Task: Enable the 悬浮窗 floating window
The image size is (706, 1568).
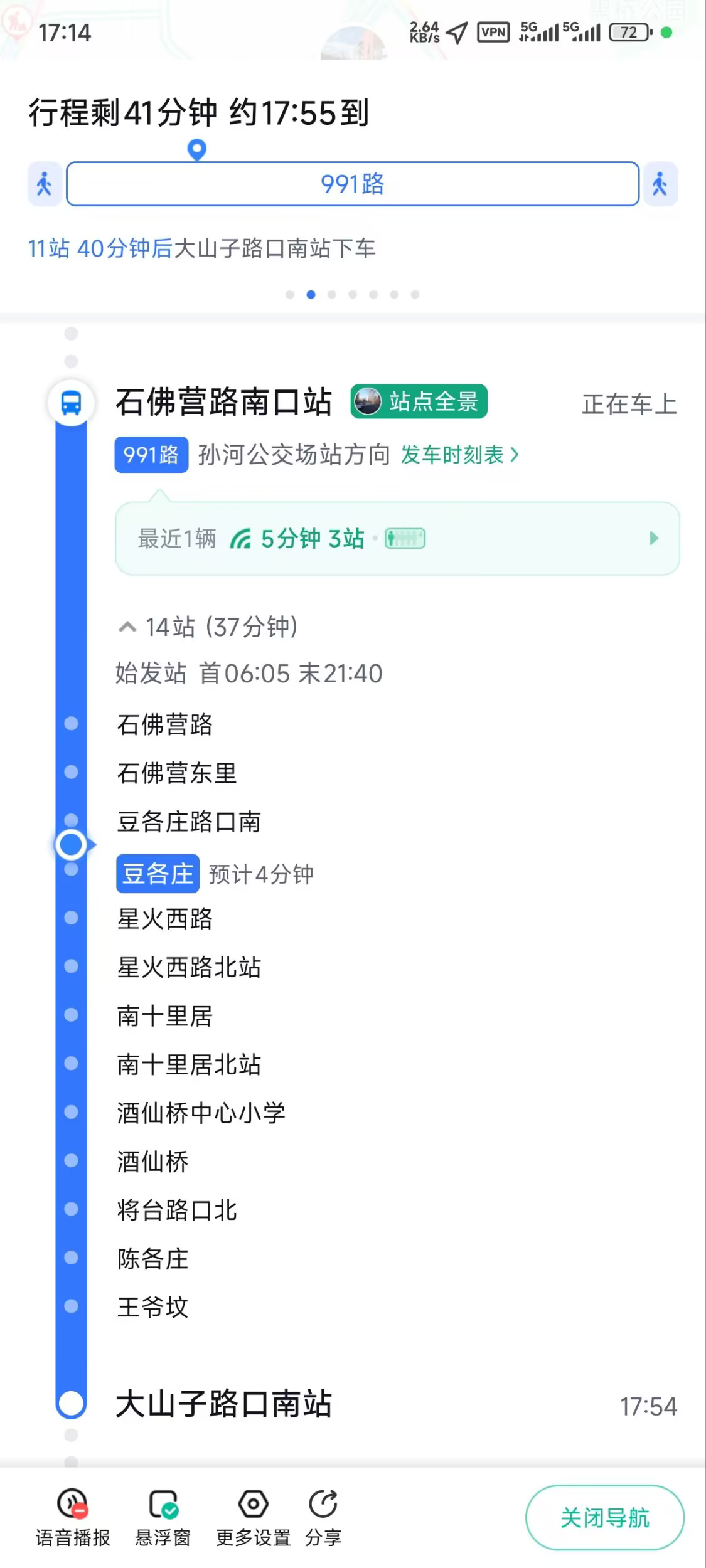Action: 163,1517
